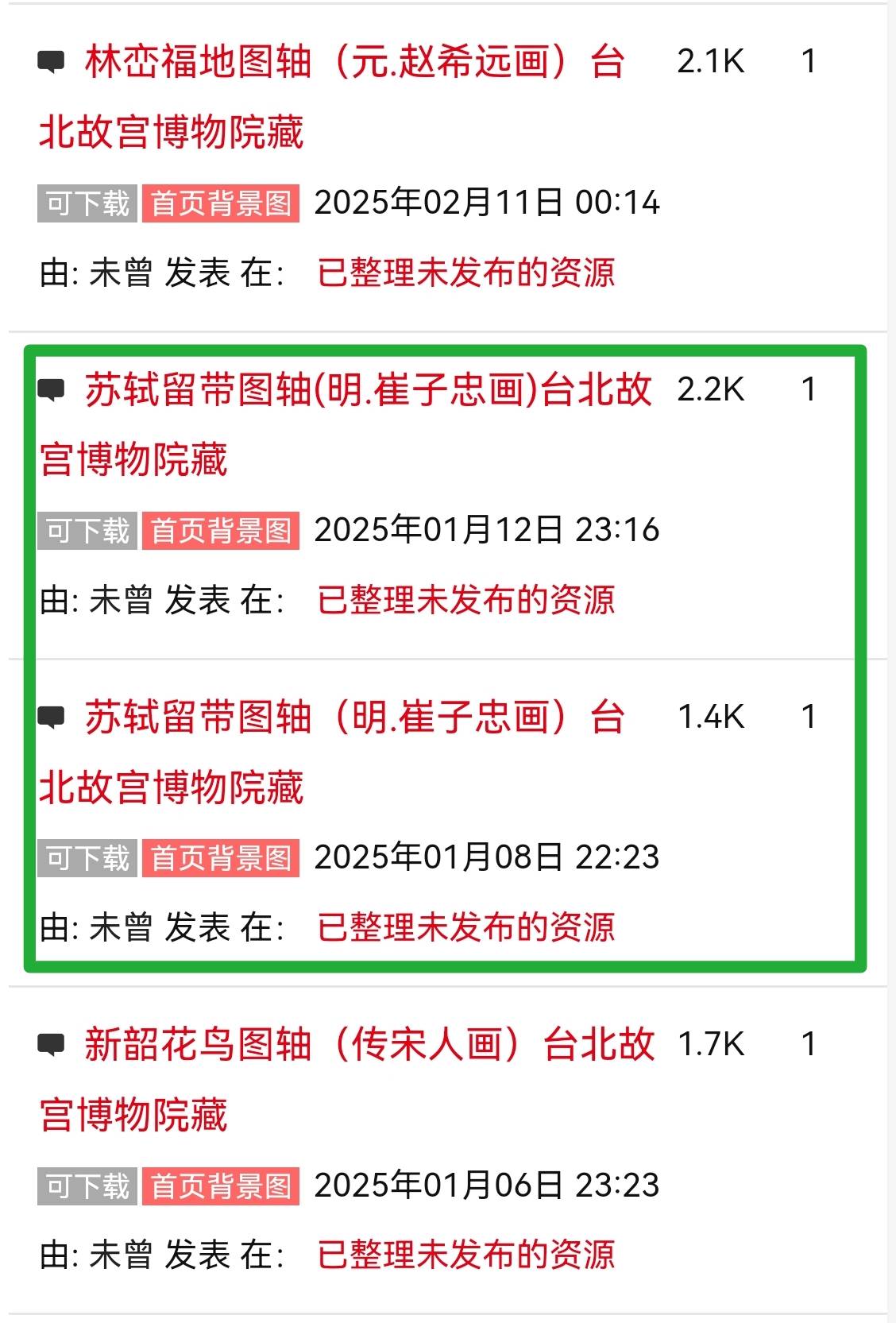Viewport: 896px width, 1323px height.
Task: Open the 苏轼留带图轴 thread posted 01月08日
Action: pyautogui.click(x=353, y=718)
